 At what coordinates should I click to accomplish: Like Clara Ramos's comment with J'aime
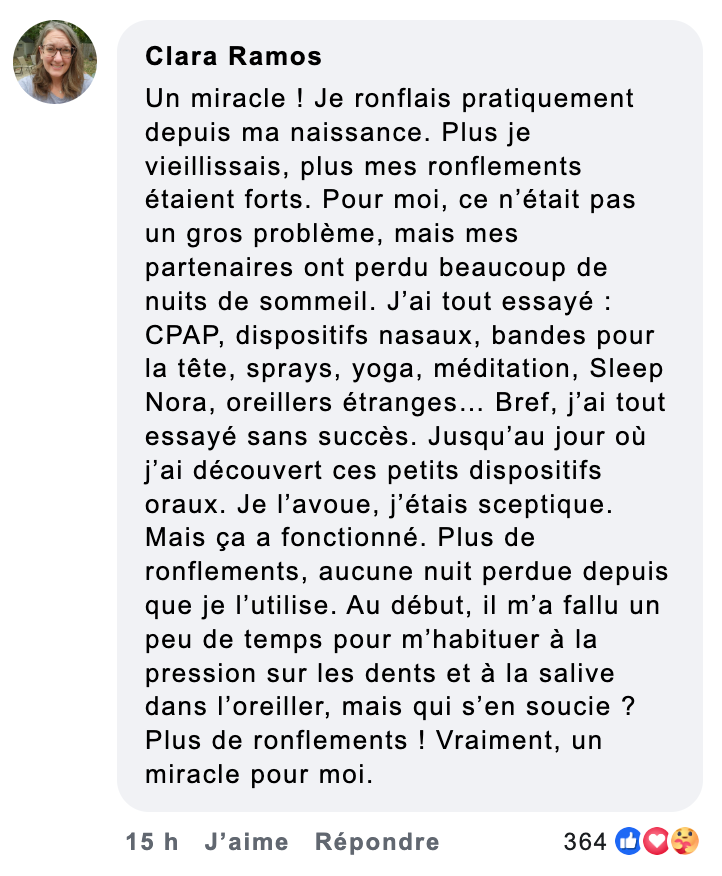(x=246, y=842)
